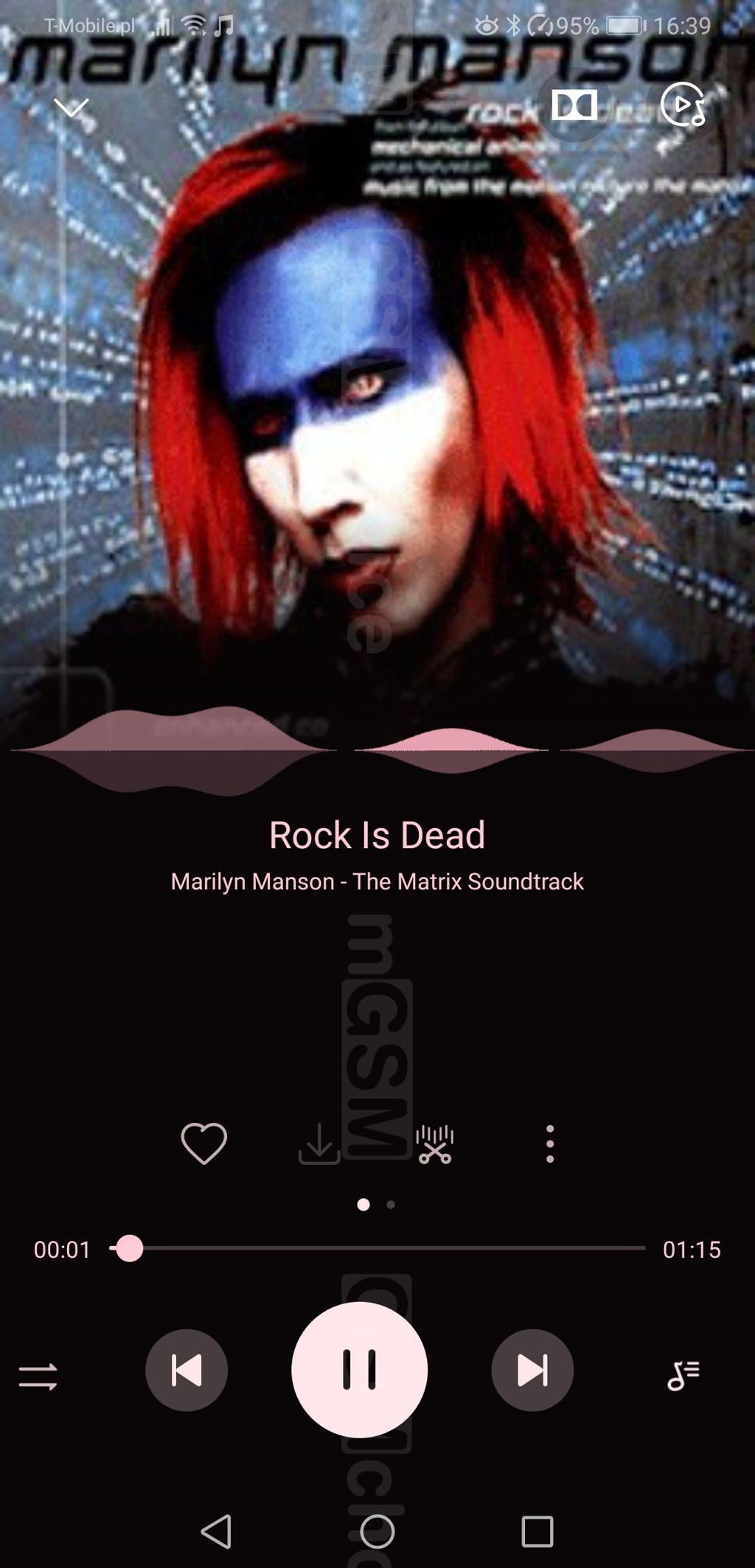Open the current playlist queue

click(x=683, y=1375)
